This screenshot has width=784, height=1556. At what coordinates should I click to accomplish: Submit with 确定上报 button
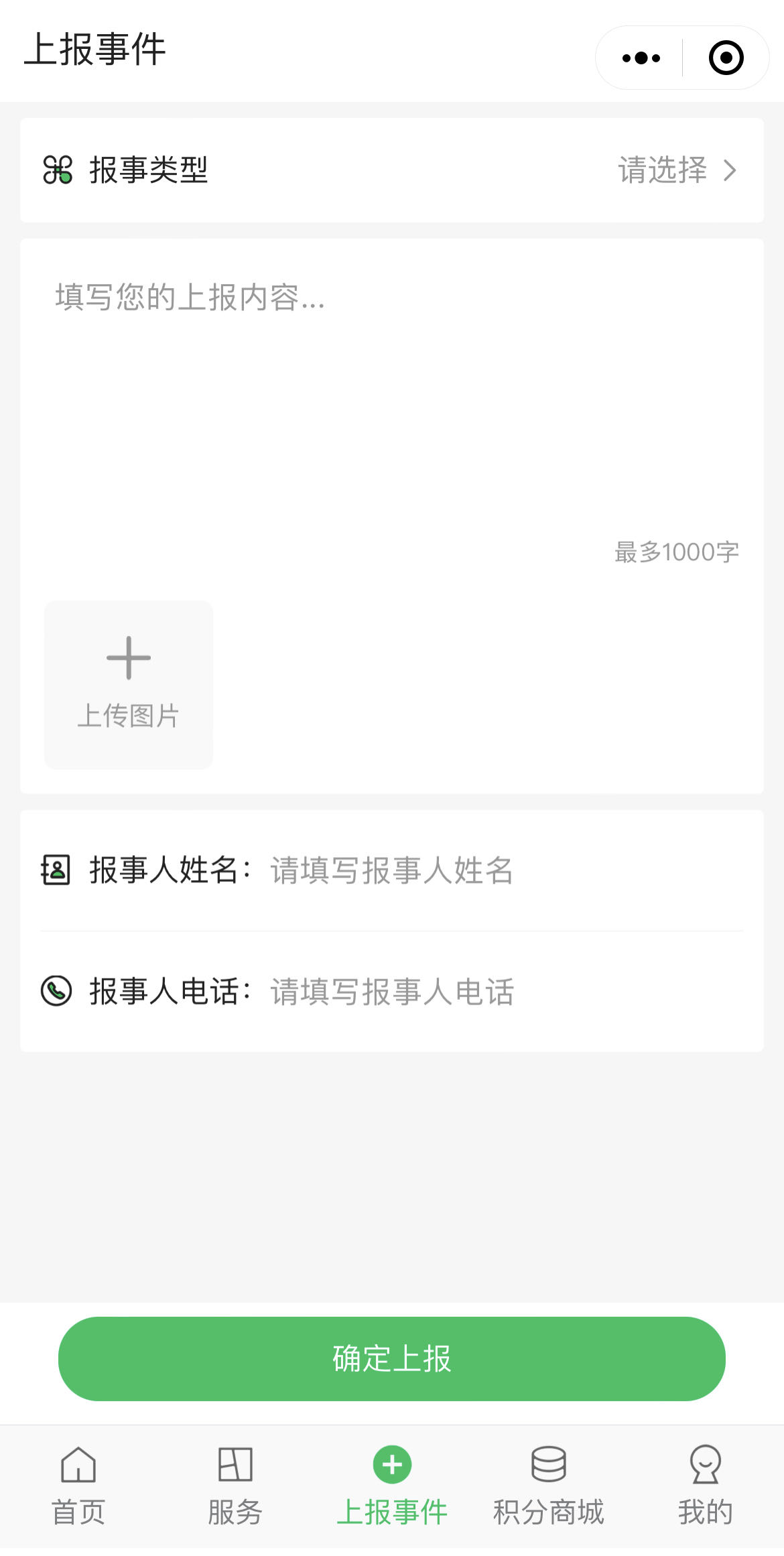[392, 1358]
